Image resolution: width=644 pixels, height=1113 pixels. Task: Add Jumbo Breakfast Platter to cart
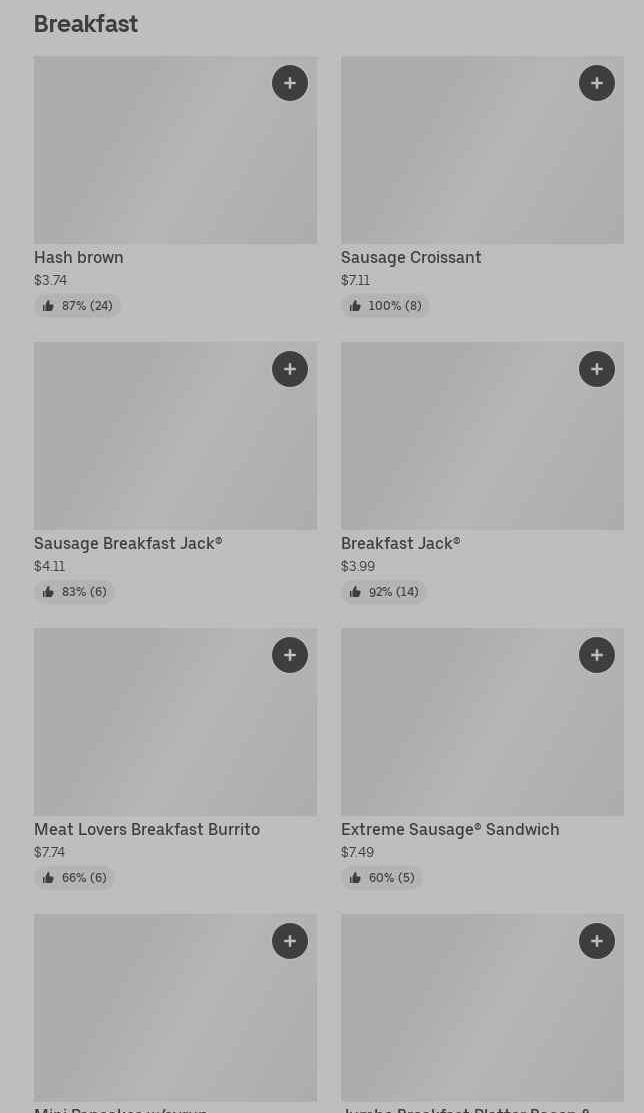pyautogui.click(x=596, y=941)
